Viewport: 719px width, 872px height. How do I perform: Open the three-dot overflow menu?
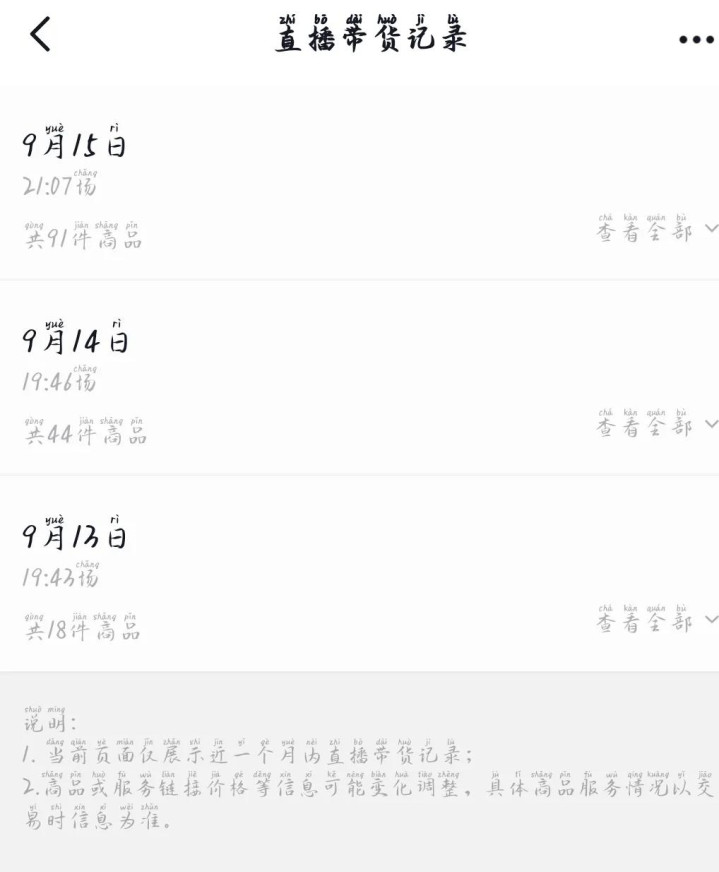(696, 40)
